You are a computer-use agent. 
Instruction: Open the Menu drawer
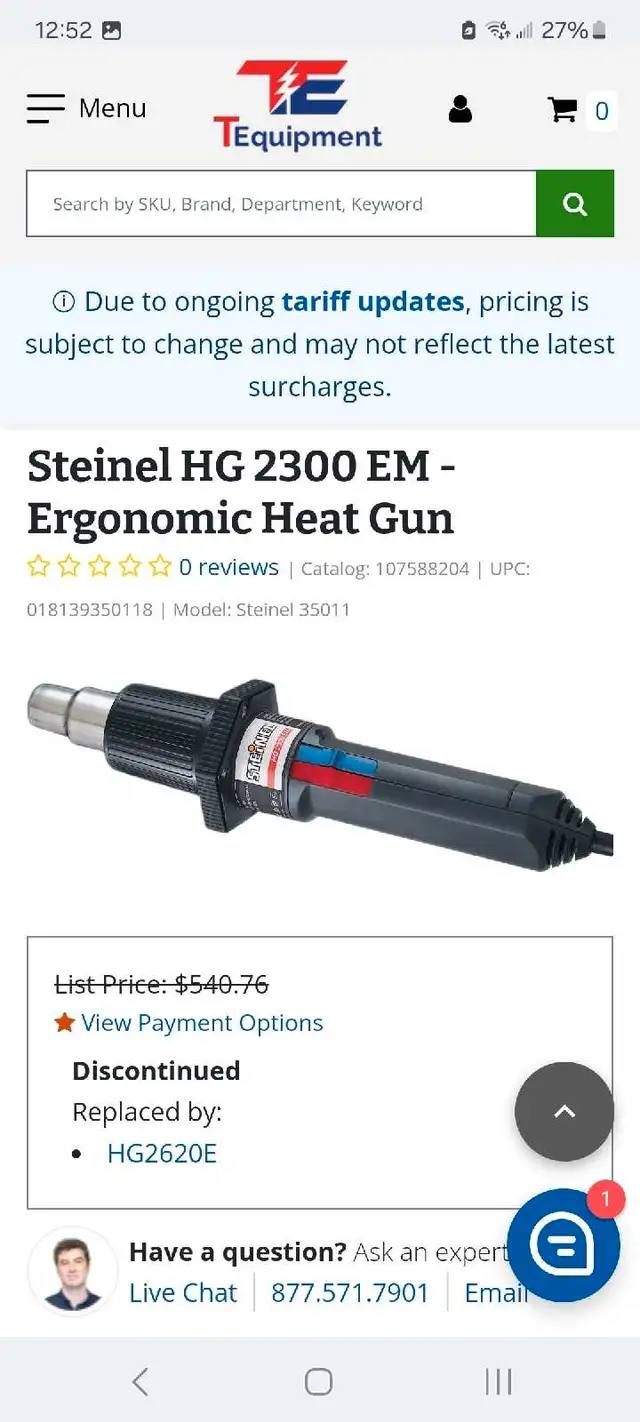click(x=86, y=108)
